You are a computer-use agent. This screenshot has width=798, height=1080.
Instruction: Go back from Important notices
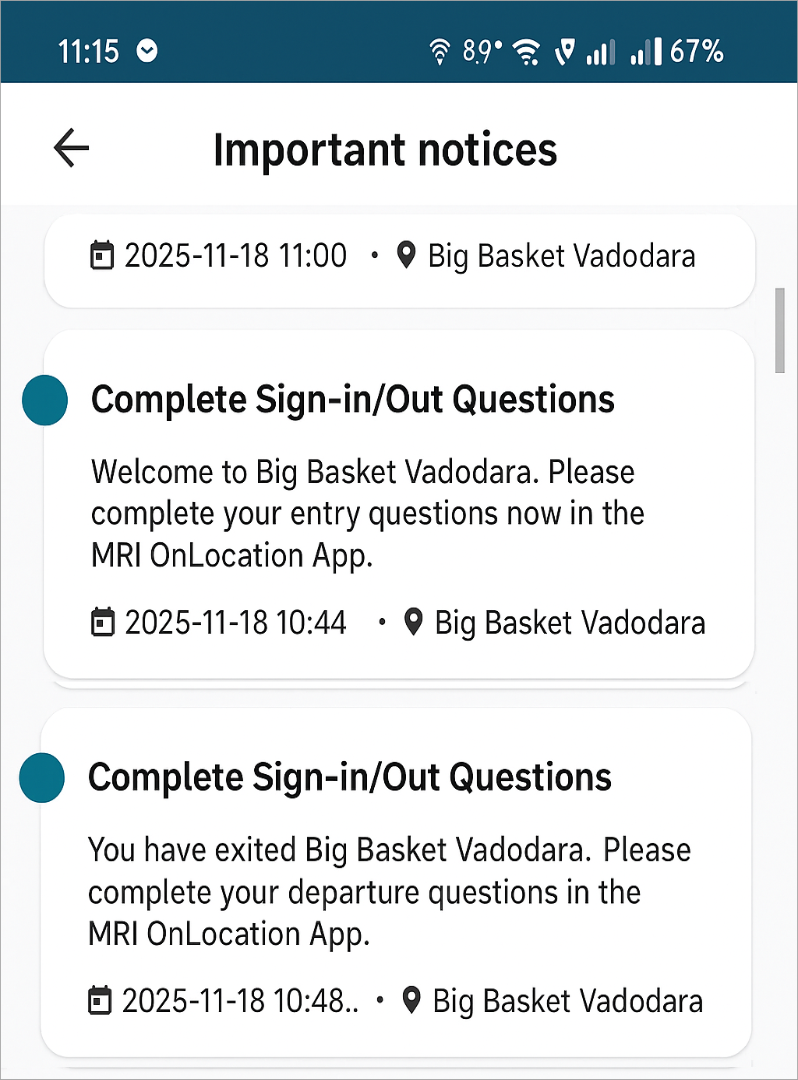tap(71, 149)
